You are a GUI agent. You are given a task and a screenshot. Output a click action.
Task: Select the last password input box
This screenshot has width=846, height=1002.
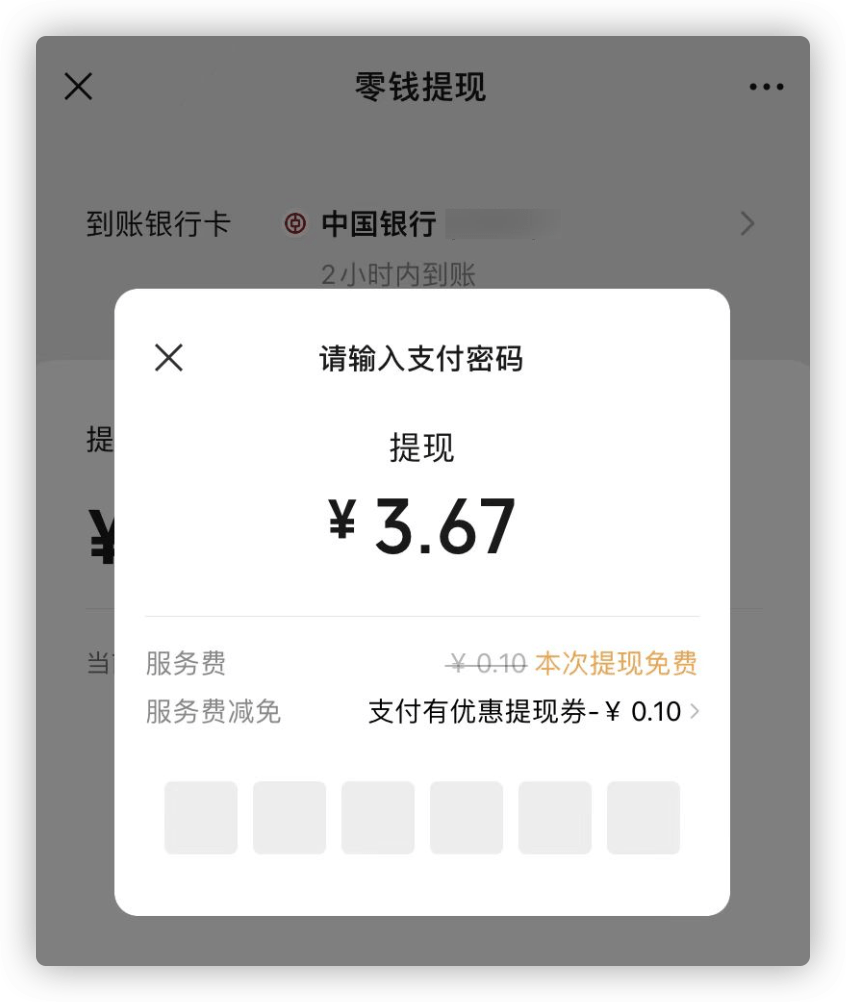(643, 818)
